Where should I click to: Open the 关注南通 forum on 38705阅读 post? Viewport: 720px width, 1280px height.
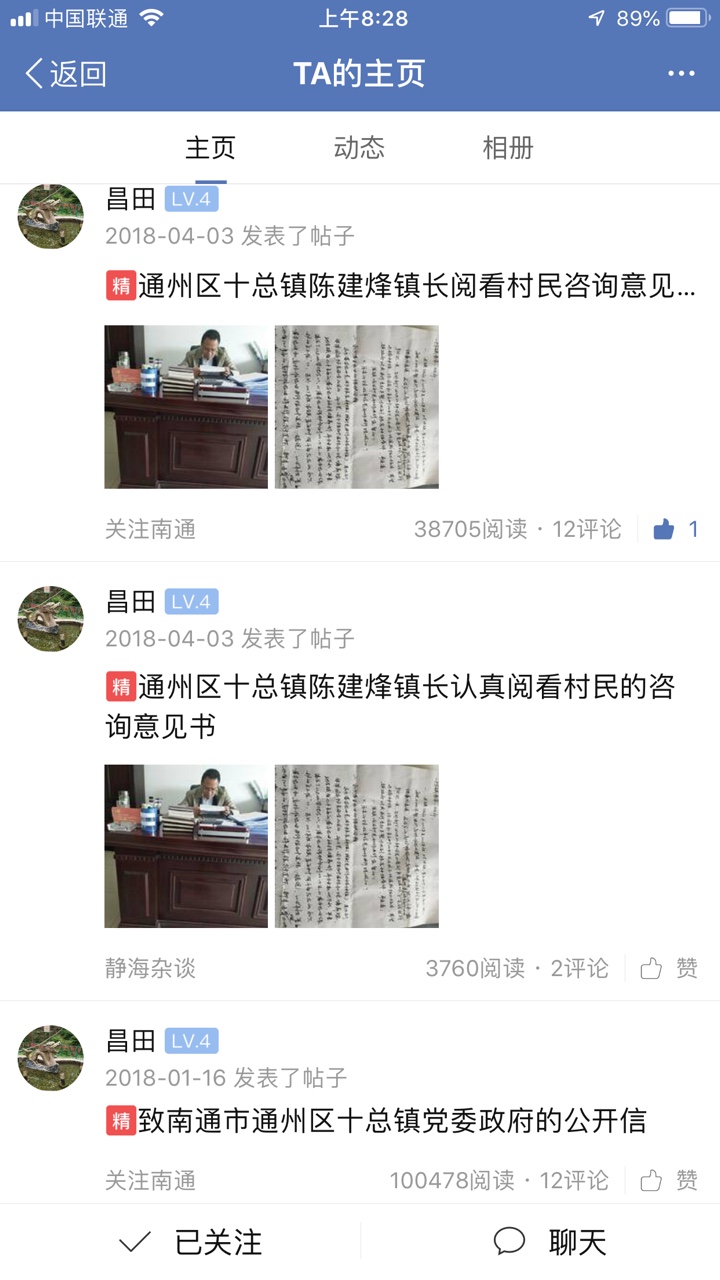[150, 529]
